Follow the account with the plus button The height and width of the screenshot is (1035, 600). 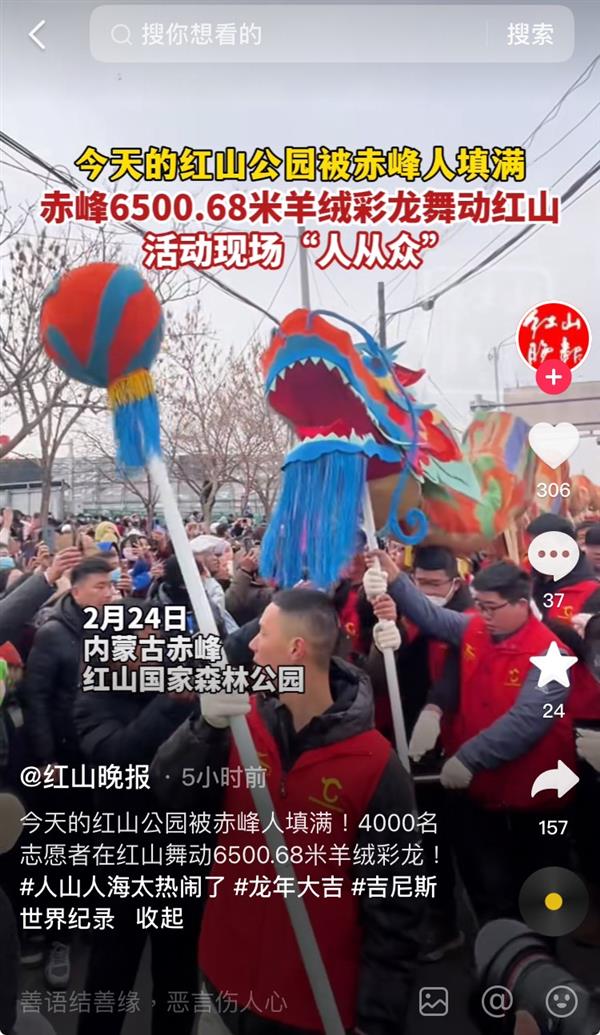pyautogui.click(x=553, y=378)
